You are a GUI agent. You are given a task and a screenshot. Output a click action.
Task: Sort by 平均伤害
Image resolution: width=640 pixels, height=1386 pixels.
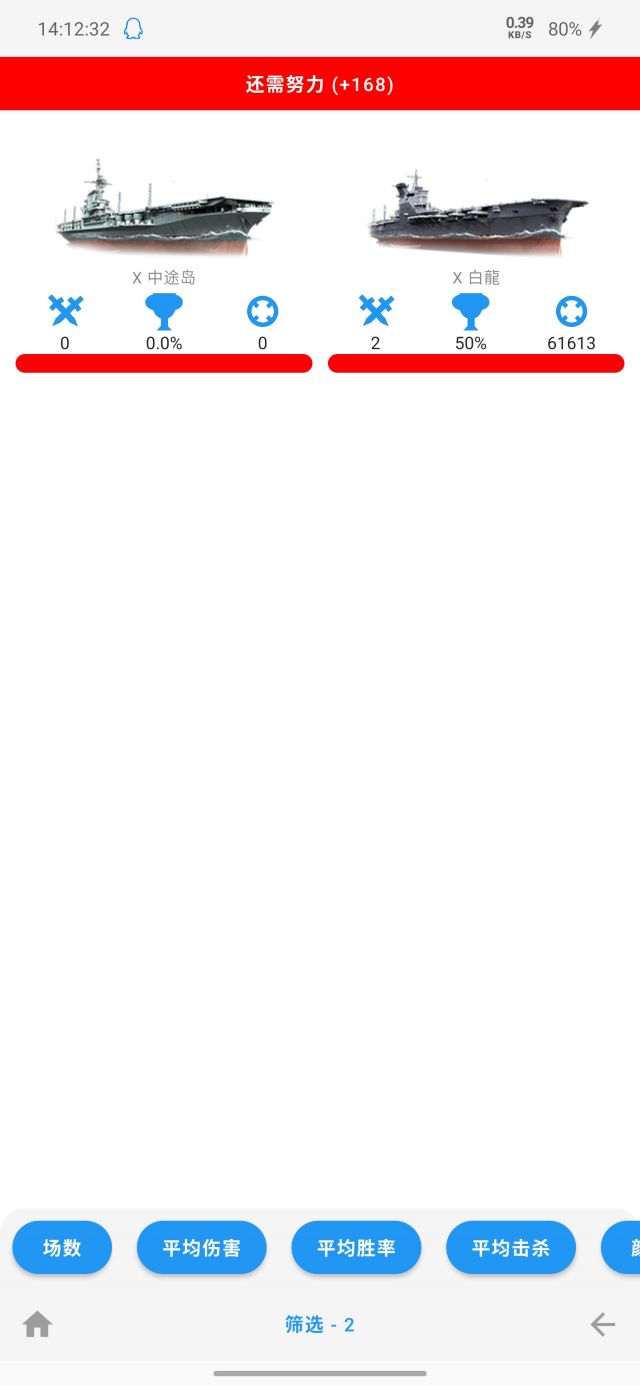(202, 1248)
